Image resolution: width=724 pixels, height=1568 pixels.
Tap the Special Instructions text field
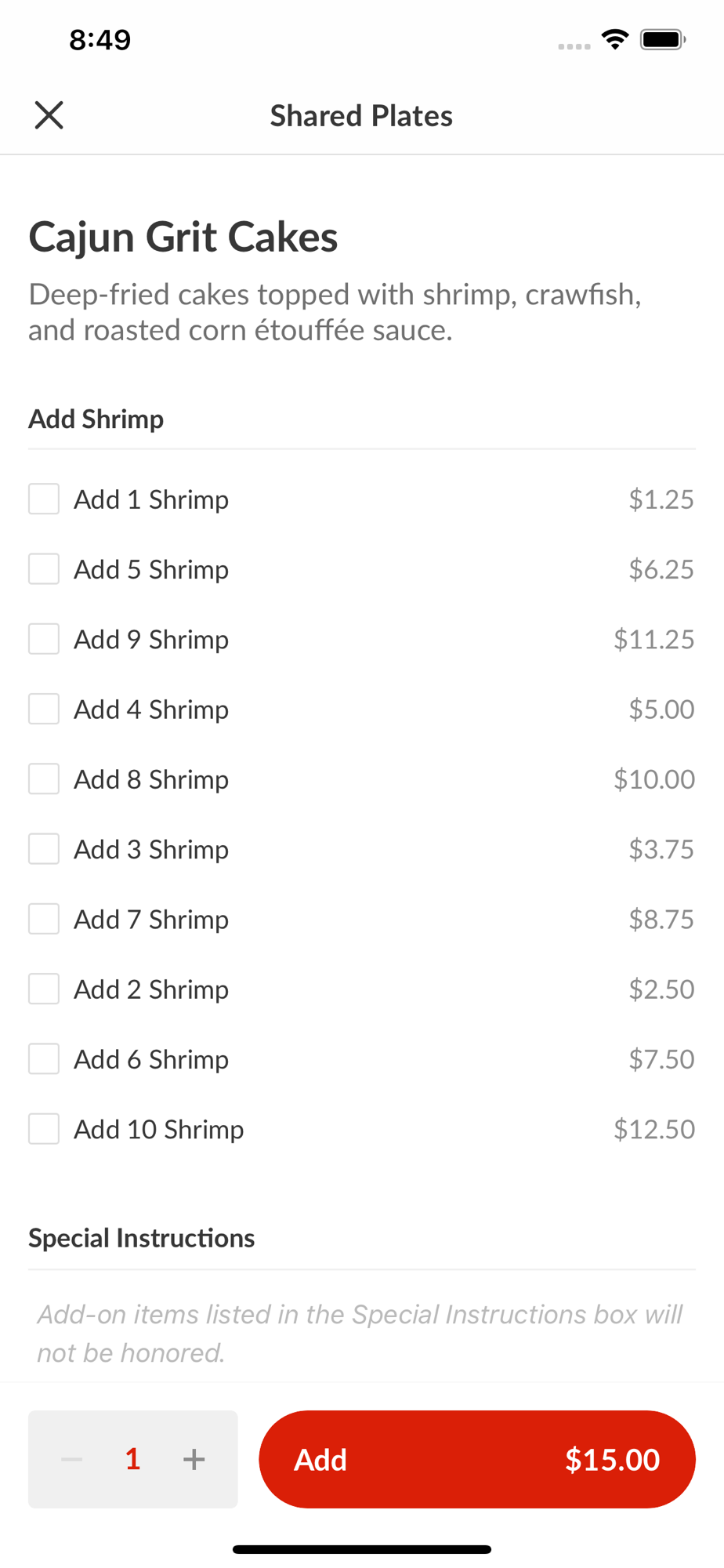362,1333
